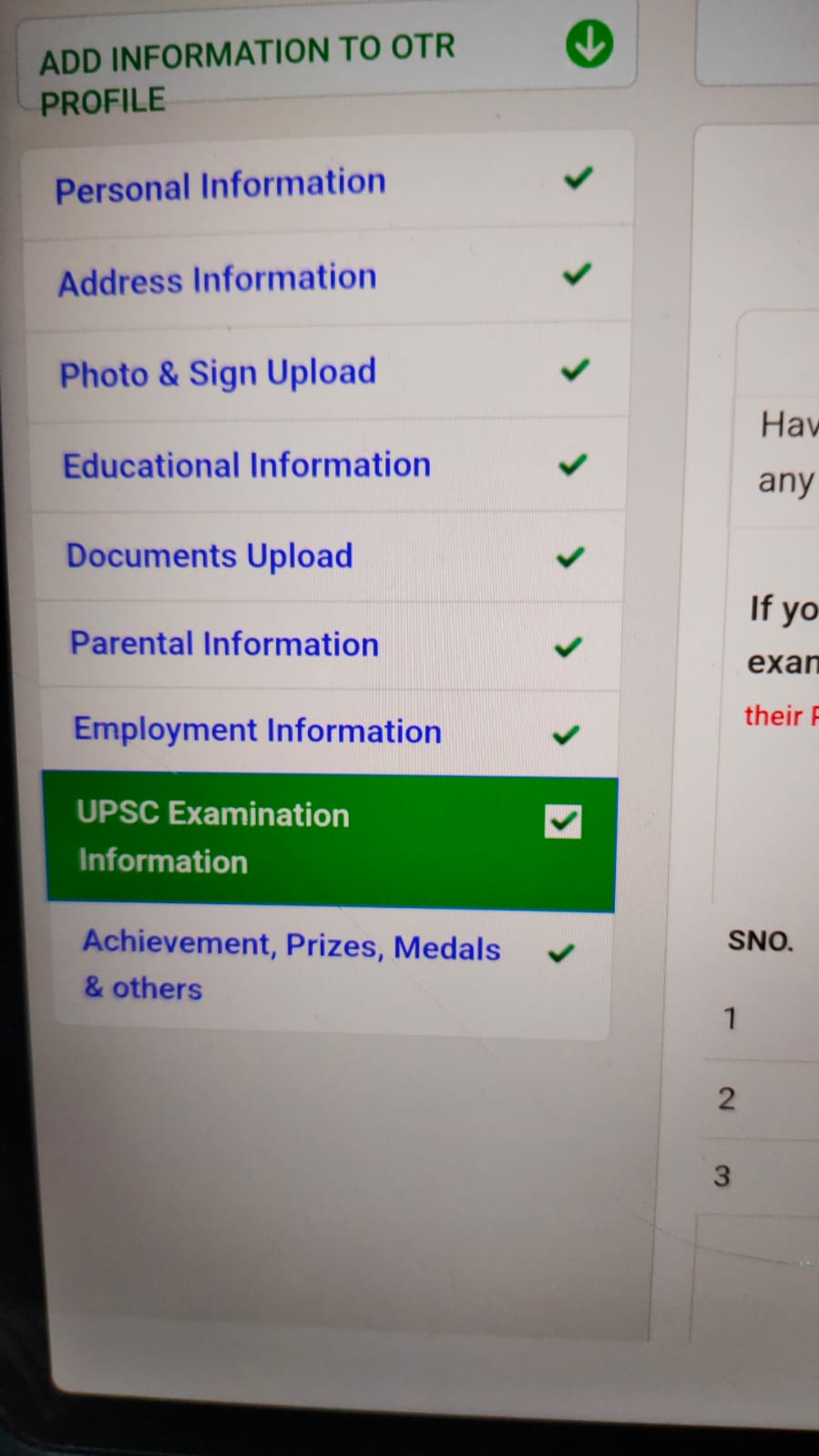Screen dimensions: 819x1456
Task: Open Educational Information section
Action: 247,465
